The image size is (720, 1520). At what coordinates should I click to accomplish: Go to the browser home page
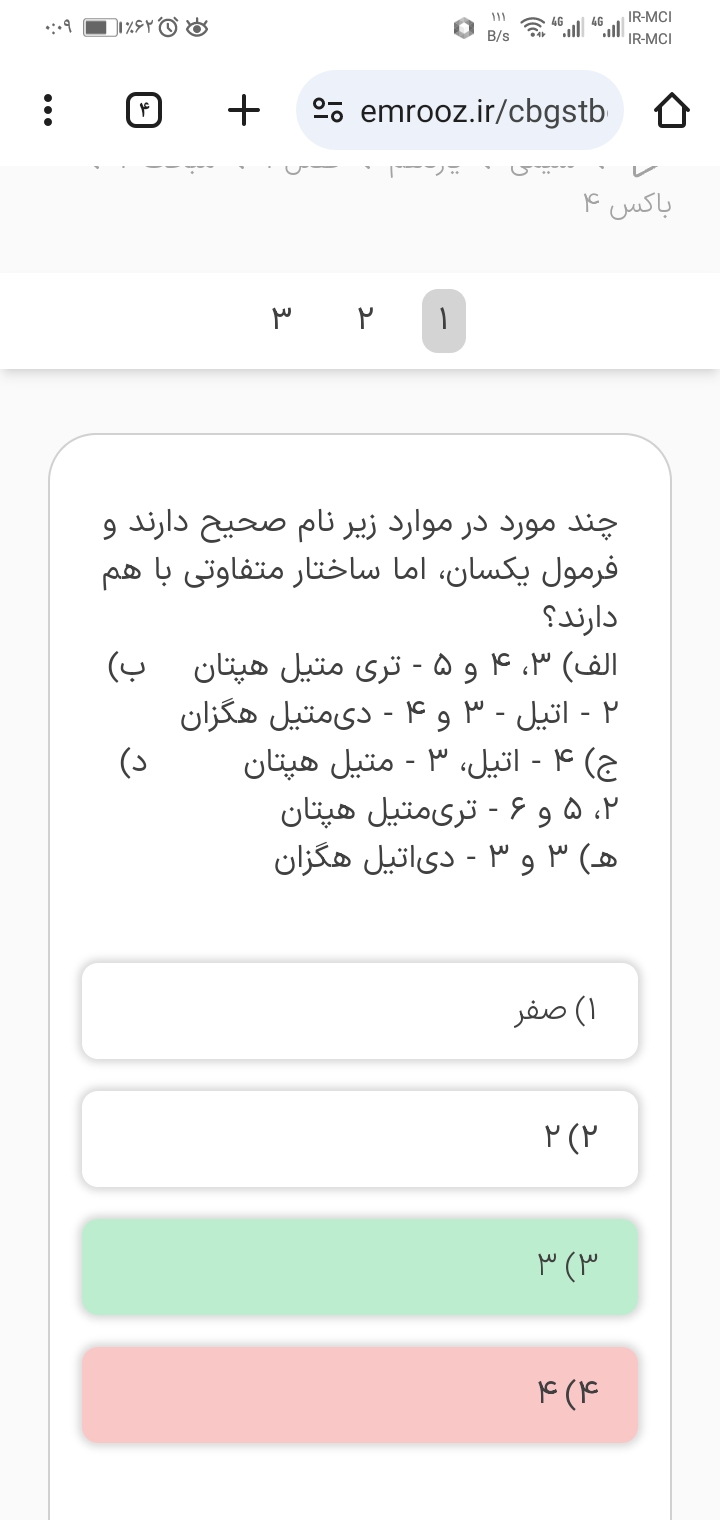[x=671, y=110]
